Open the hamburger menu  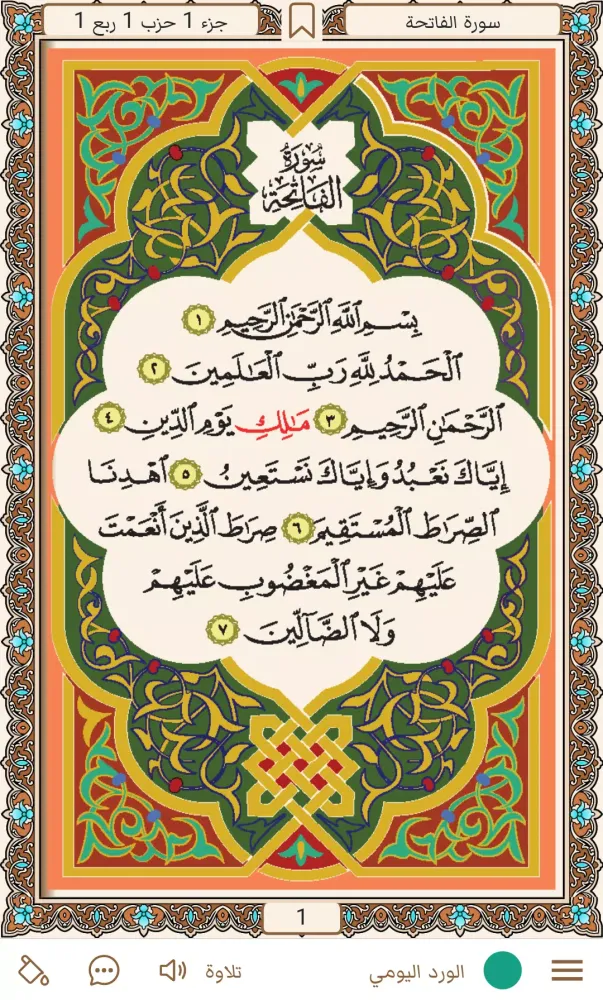567,970
